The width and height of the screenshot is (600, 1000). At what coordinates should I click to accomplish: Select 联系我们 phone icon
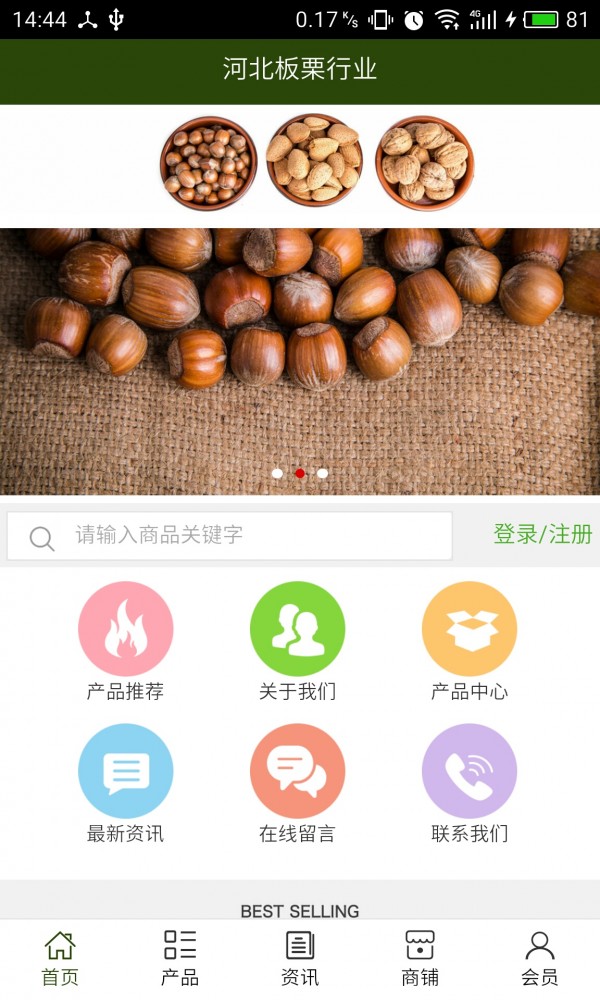(469, 772)
